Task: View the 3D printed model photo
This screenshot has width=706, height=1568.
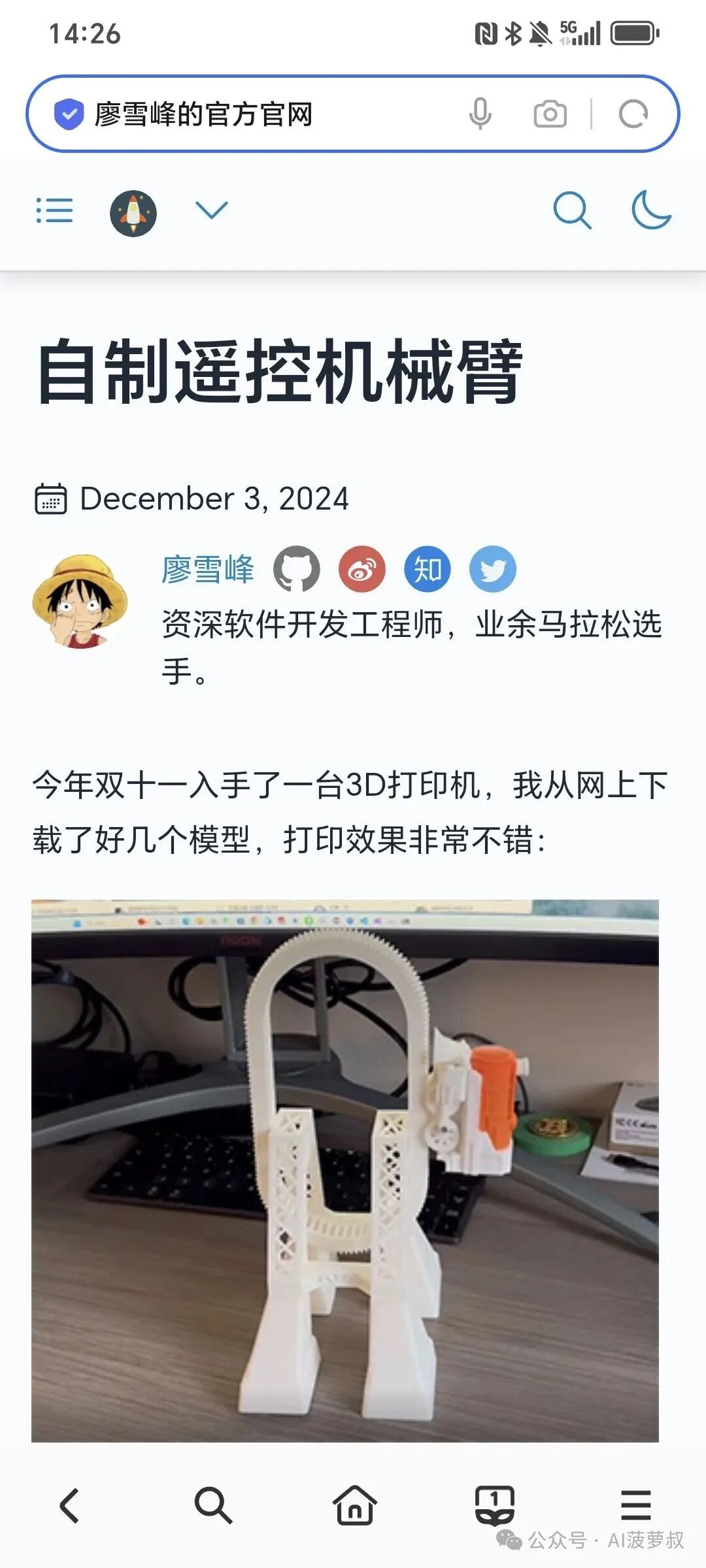Action: click(345, 1169)
